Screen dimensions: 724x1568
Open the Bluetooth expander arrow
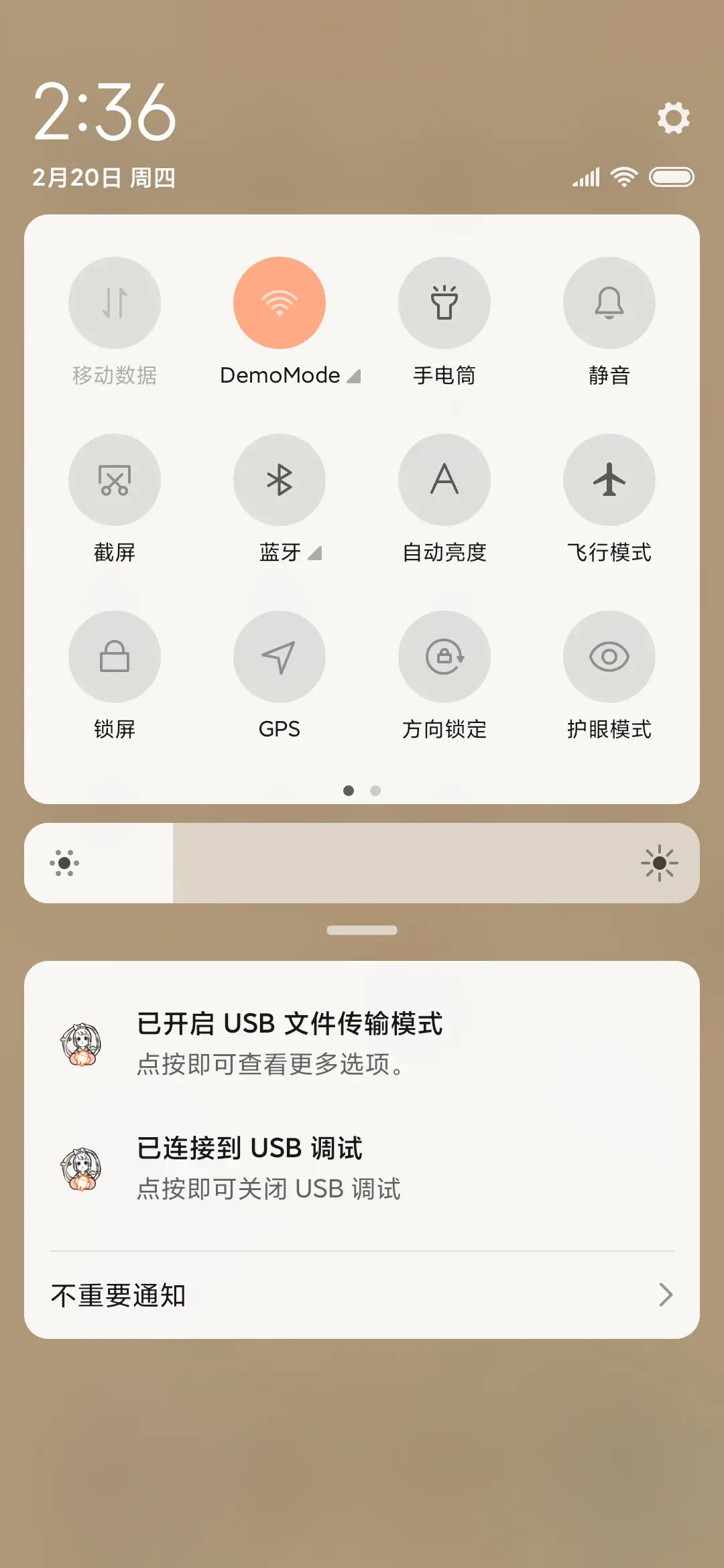pos(315,554)
